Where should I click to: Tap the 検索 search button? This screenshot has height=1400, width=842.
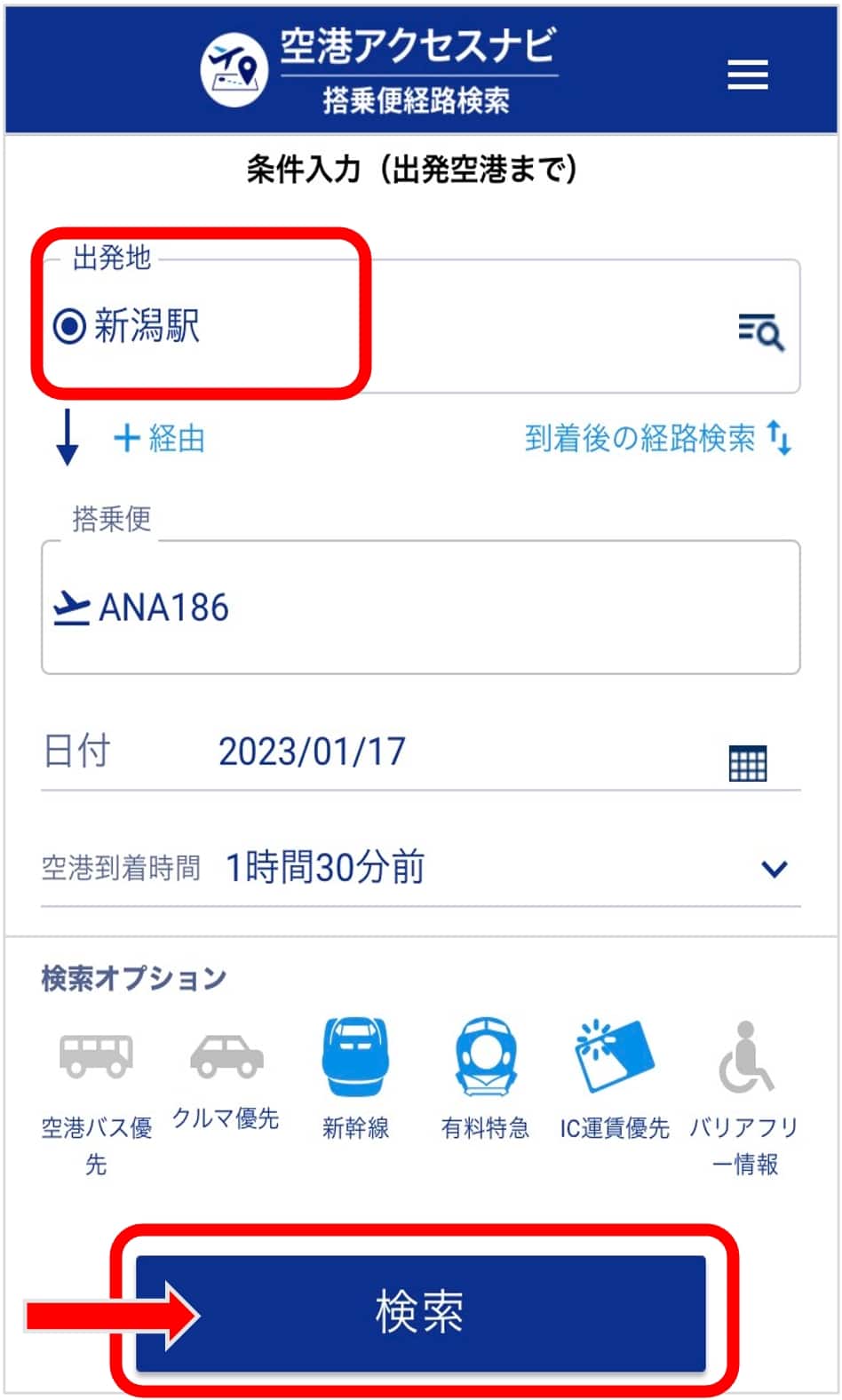[x=420, y=1311]
